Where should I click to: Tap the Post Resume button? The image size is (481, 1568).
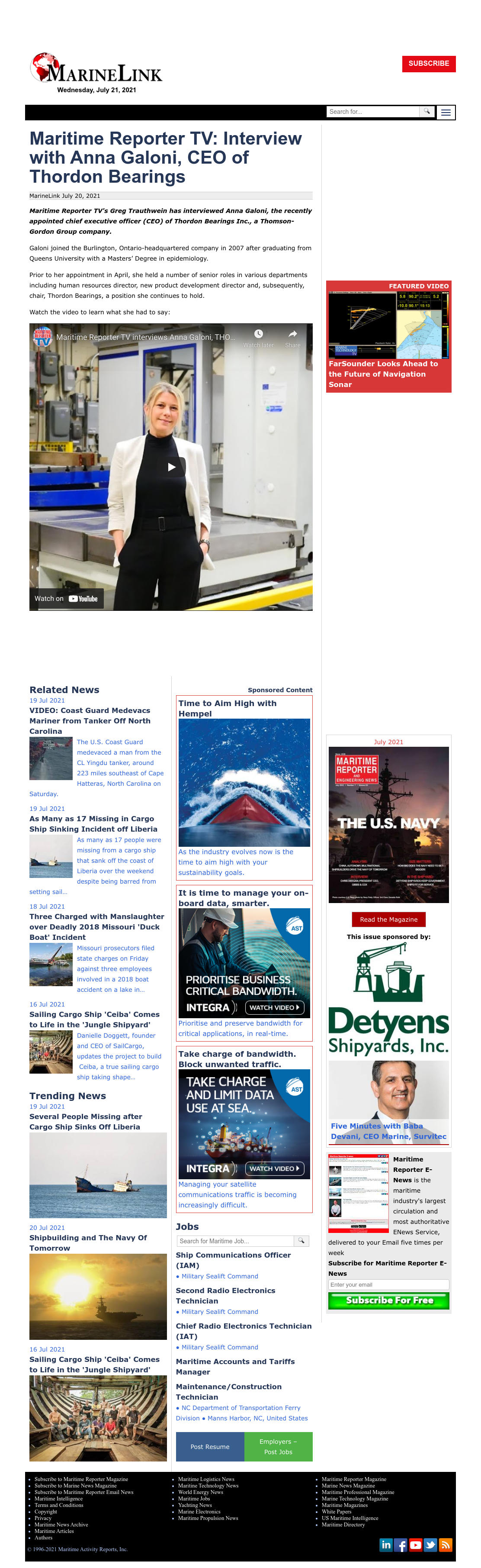[210, 1447]
